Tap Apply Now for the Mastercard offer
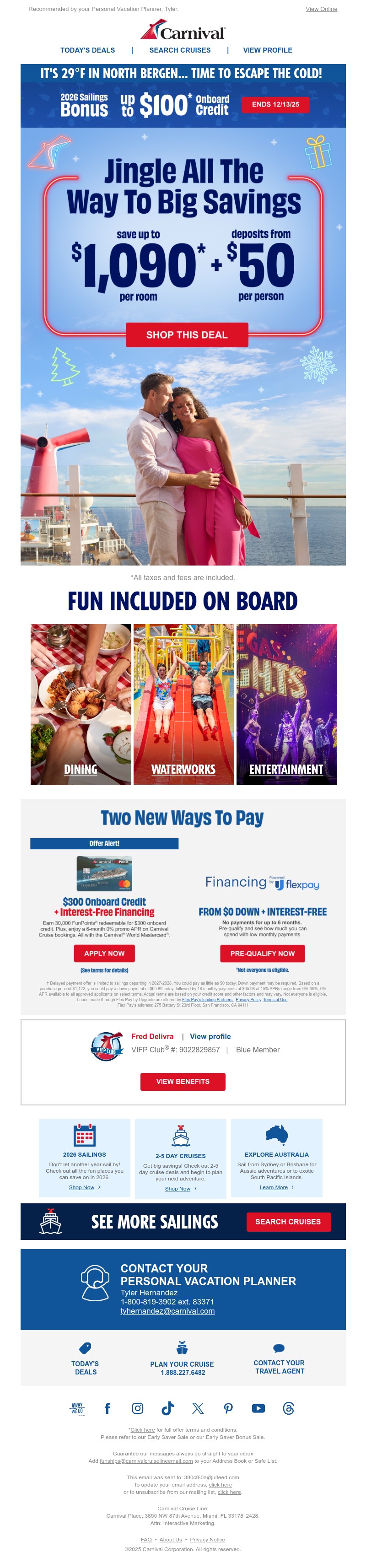366x1568 pixels. [104, 953]
